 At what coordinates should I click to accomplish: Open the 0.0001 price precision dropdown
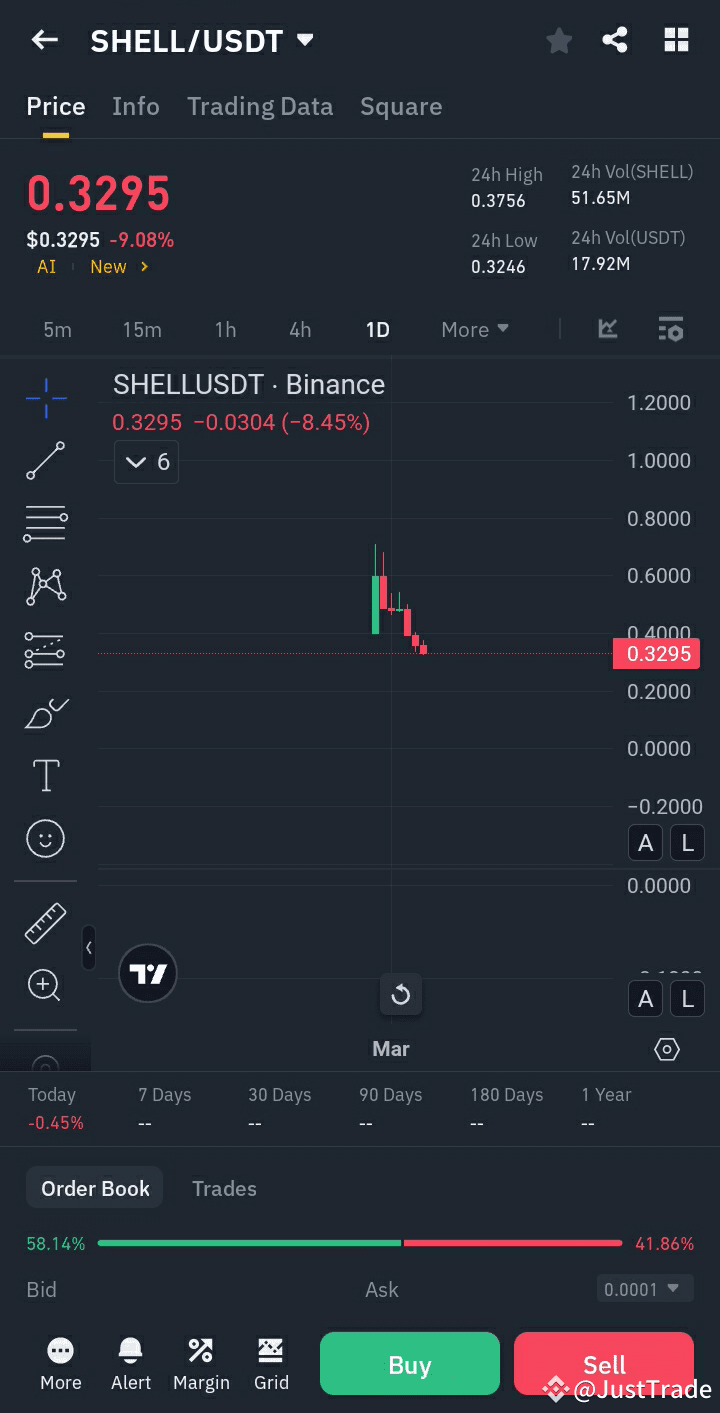(644, 1289)
